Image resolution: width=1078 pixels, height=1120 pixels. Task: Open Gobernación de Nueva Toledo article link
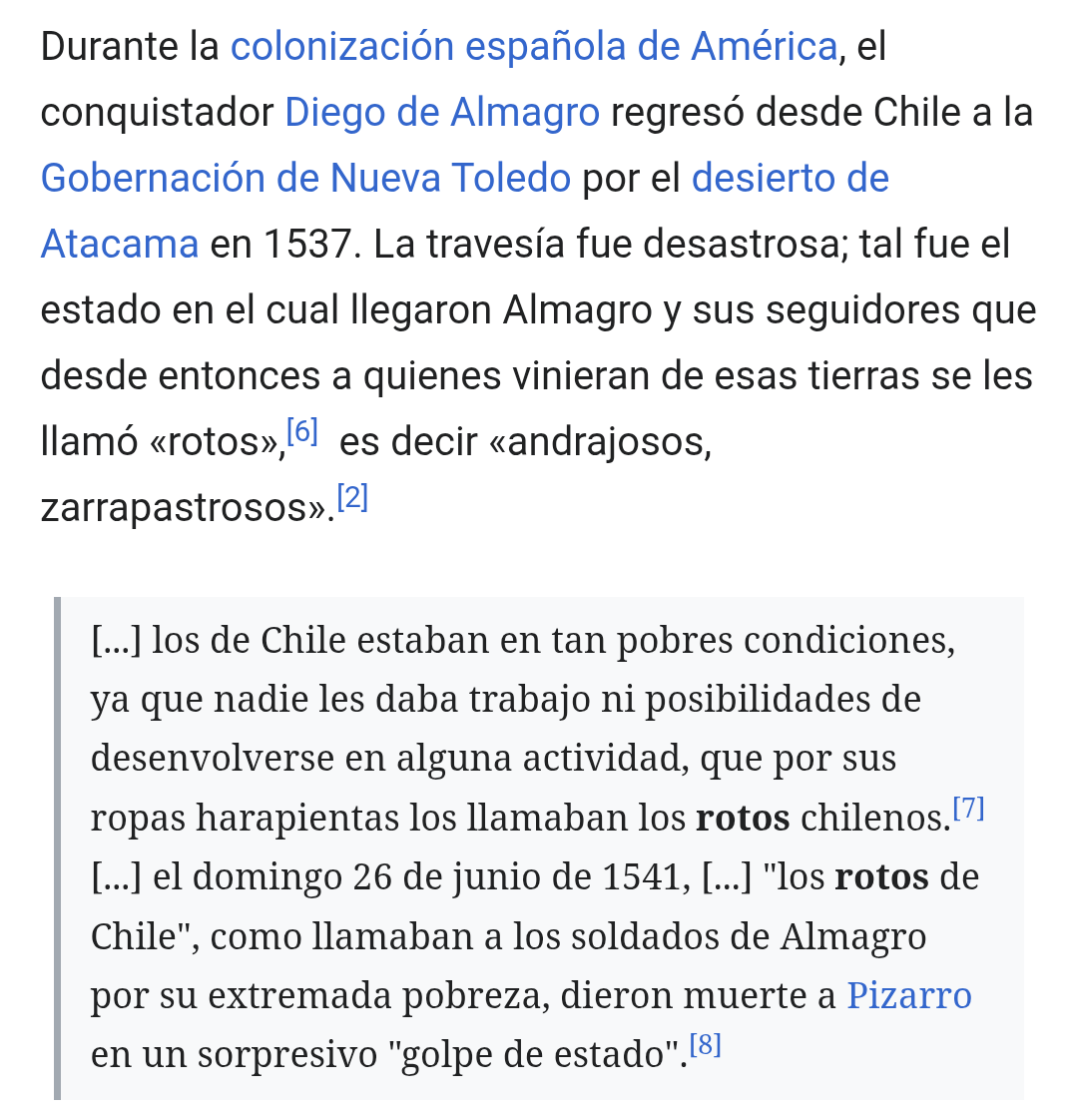tap(305, 179)
